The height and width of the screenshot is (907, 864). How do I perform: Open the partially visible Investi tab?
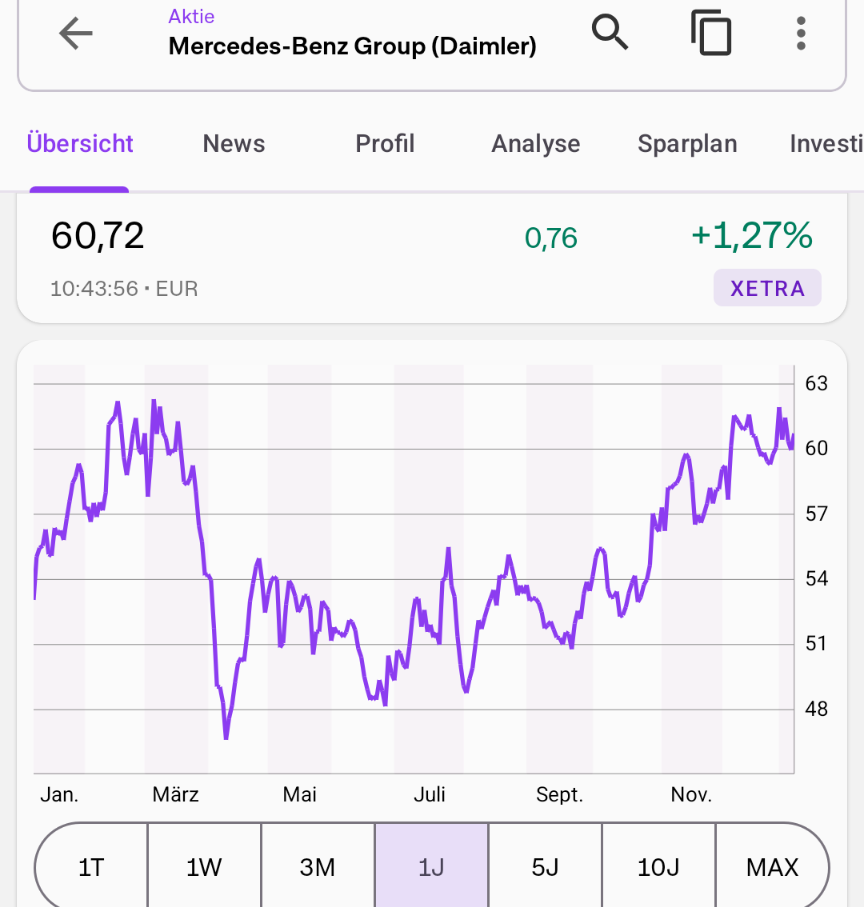click(827, 144)
